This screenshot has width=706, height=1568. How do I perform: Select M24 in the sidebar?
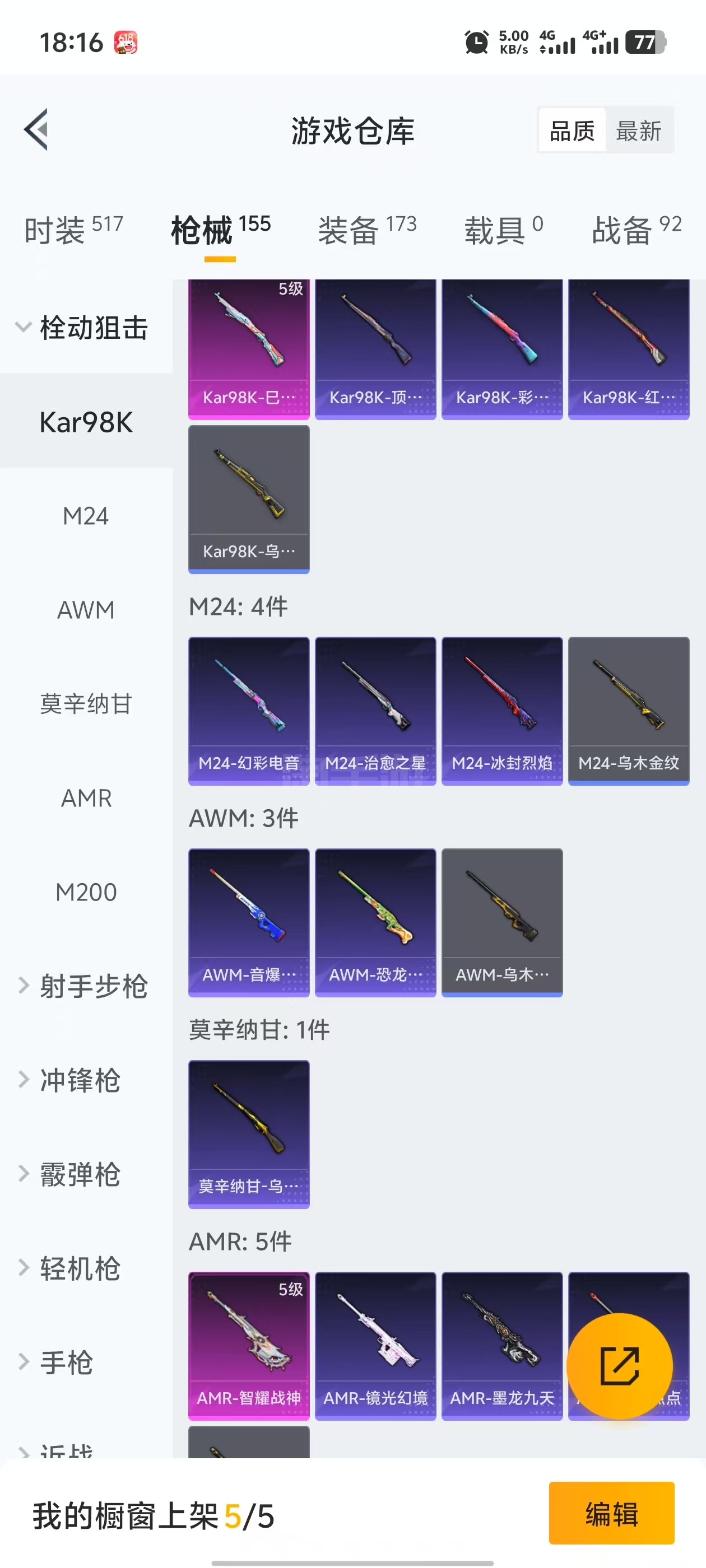tap(86, 516)
